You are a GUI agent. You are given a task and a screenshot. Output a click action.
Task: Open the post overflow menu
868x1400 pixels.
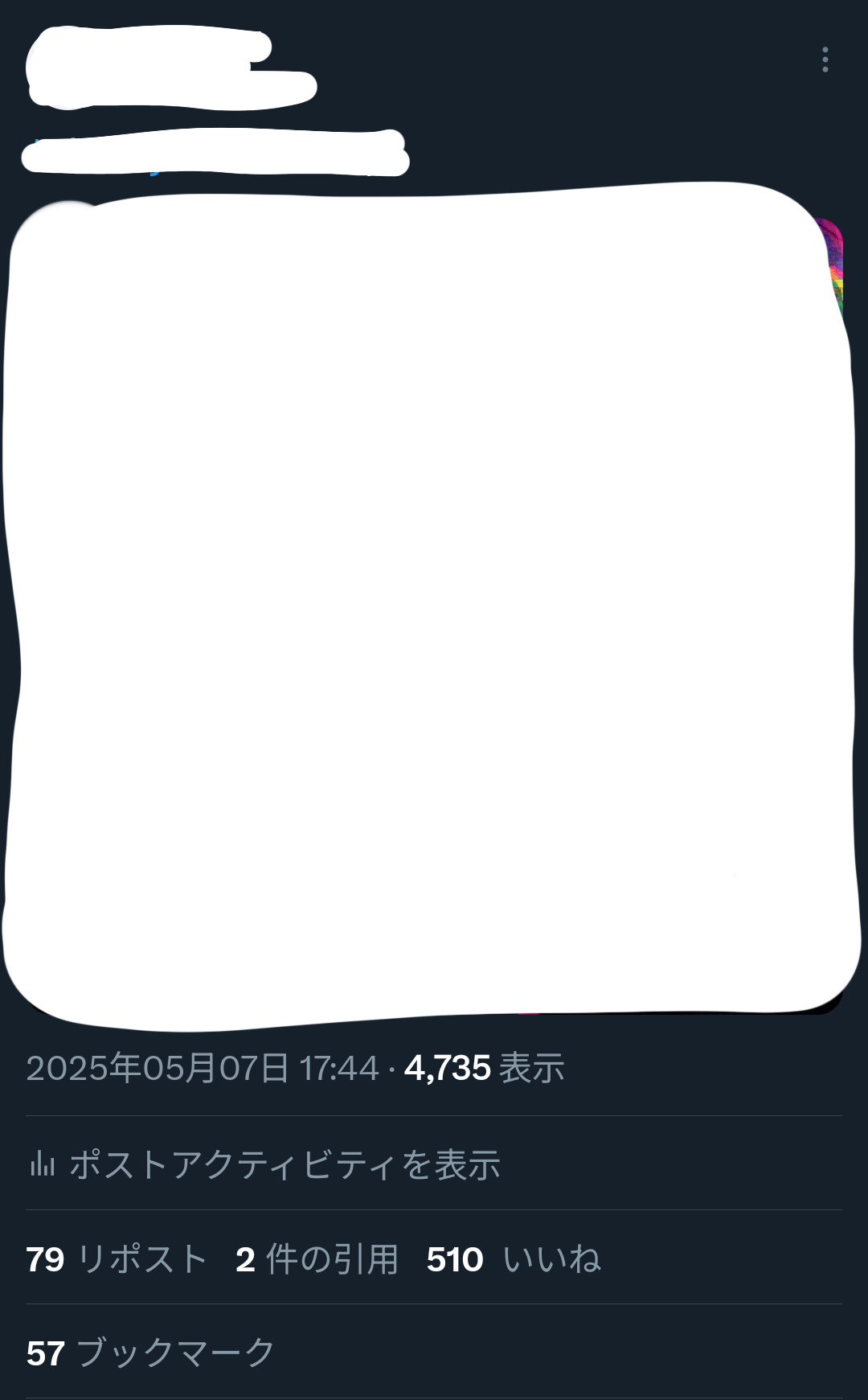point(825,60)
